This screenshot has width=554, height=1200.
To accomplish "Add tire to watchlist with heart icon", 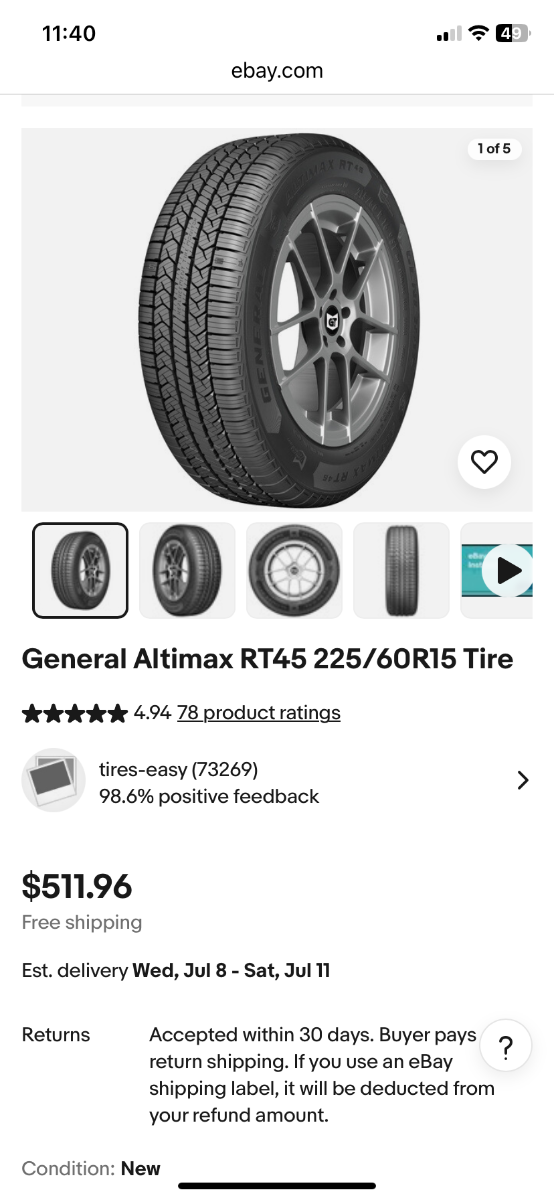I will (484, 461).
